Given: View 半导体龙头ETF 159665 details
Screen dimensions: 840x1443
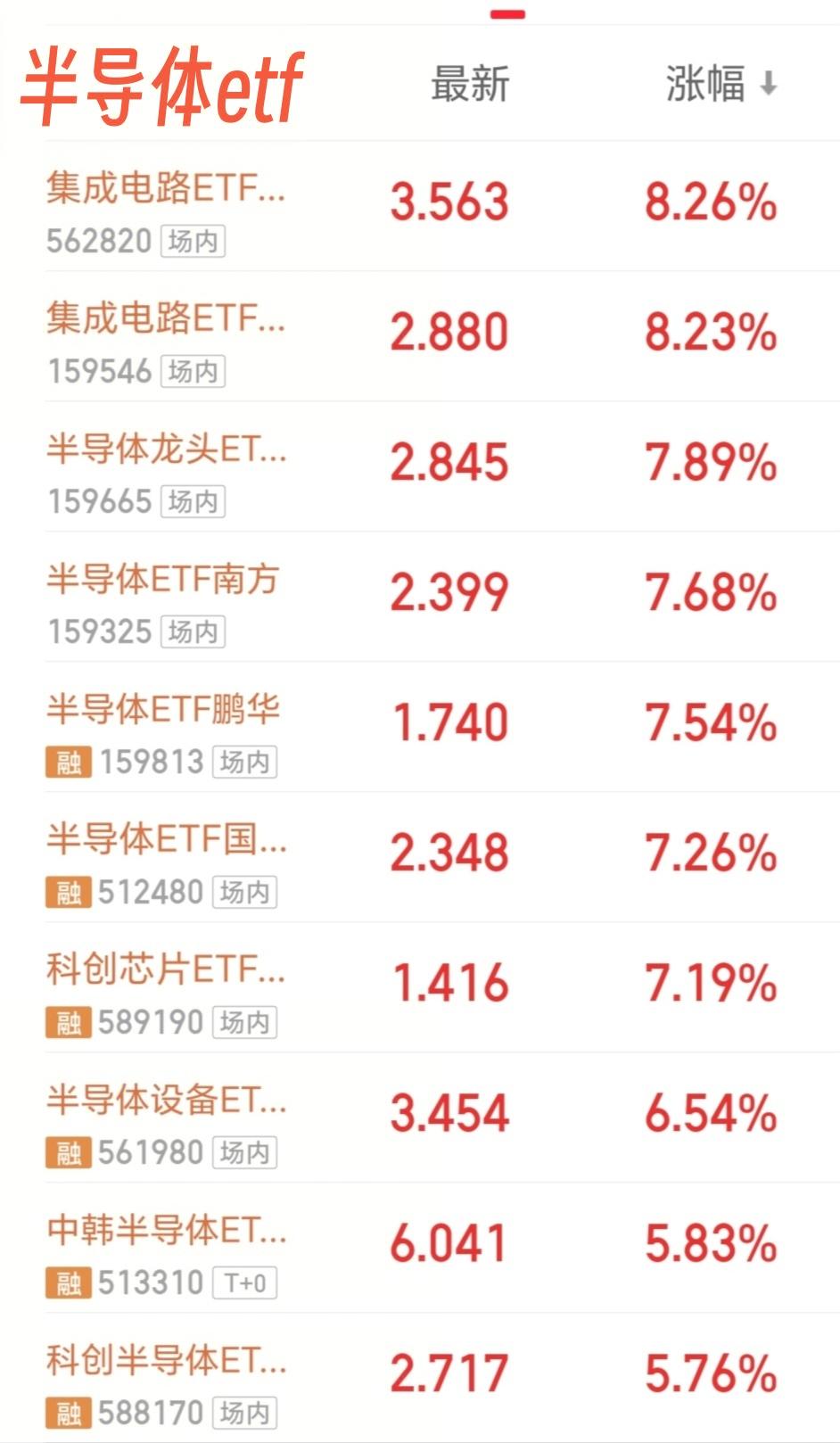Looking at the screenshot, I should pos(442,466).
